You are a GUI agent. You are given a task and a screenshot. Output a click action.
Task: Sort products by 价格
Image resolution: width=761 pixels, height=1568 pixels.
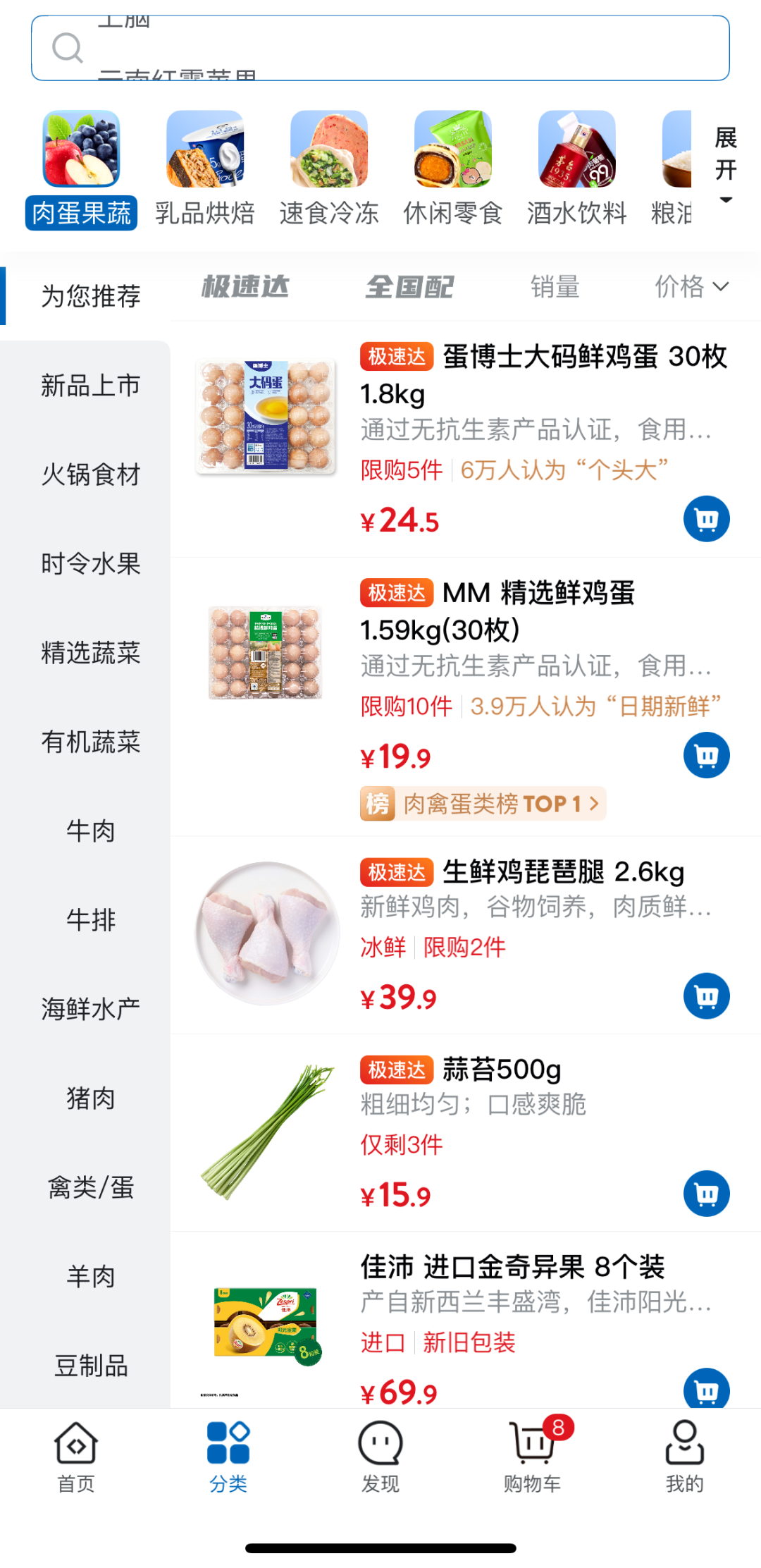point(691,287)
